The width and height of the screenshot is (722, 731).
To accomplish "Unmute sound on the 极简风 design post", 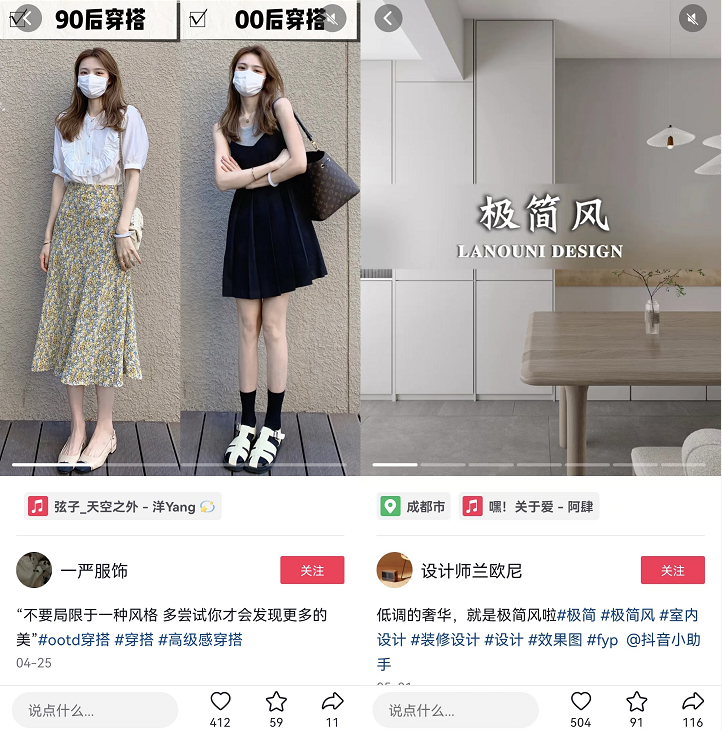I will point(693,17).
